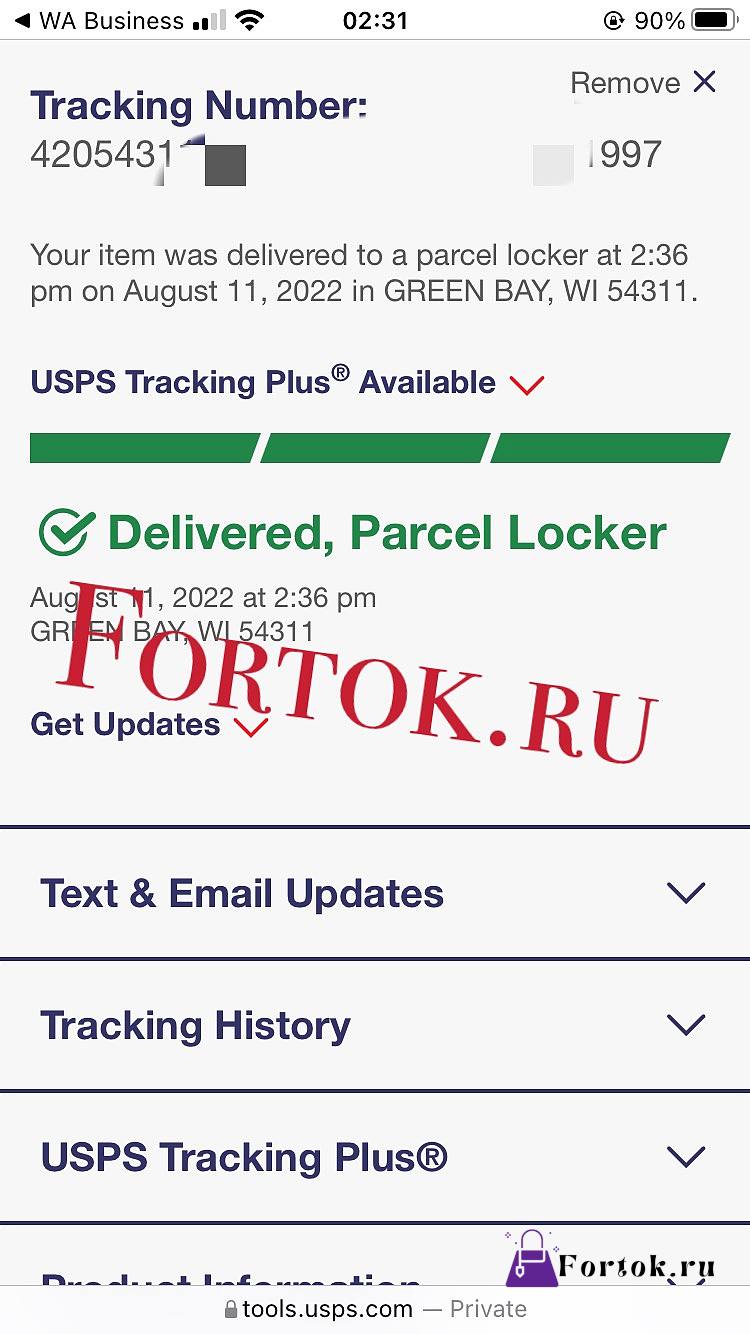Return to WA Business app
Viewport: 750px width, 1334px height.
coord(98,21)
